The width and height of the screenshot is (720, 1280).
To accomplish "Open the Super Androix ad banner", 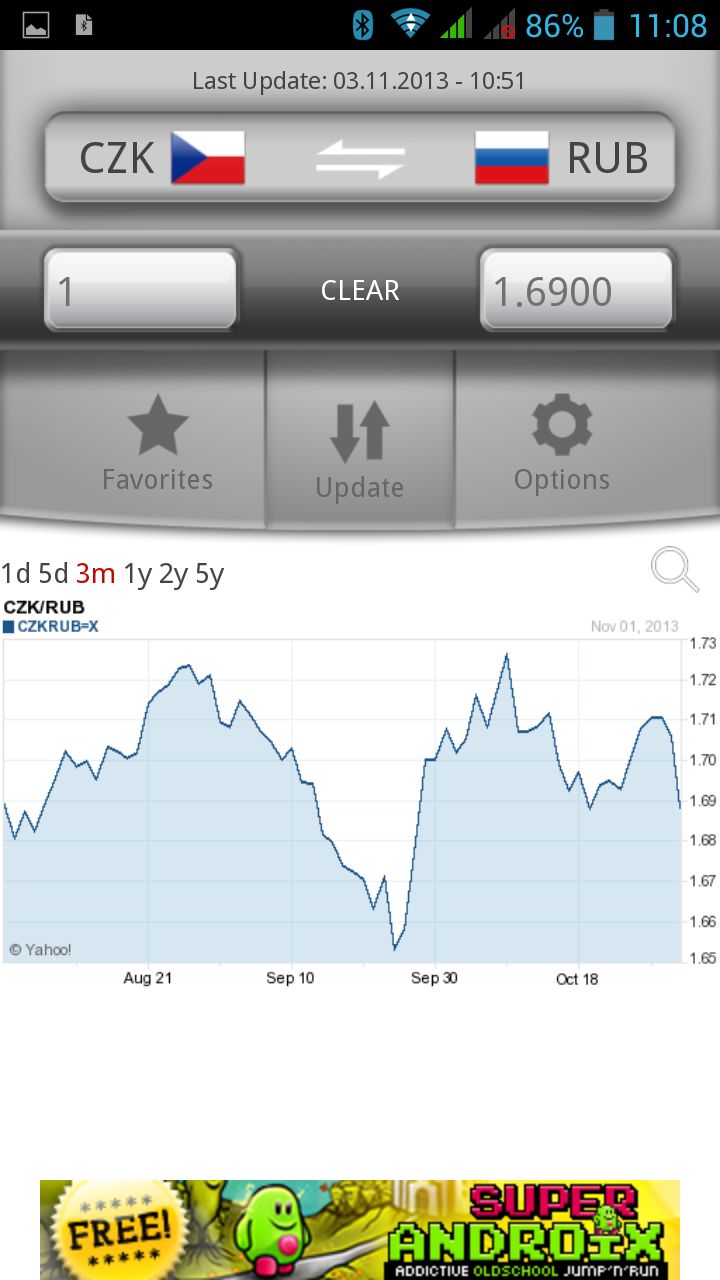I will (x=360, y=1229).
